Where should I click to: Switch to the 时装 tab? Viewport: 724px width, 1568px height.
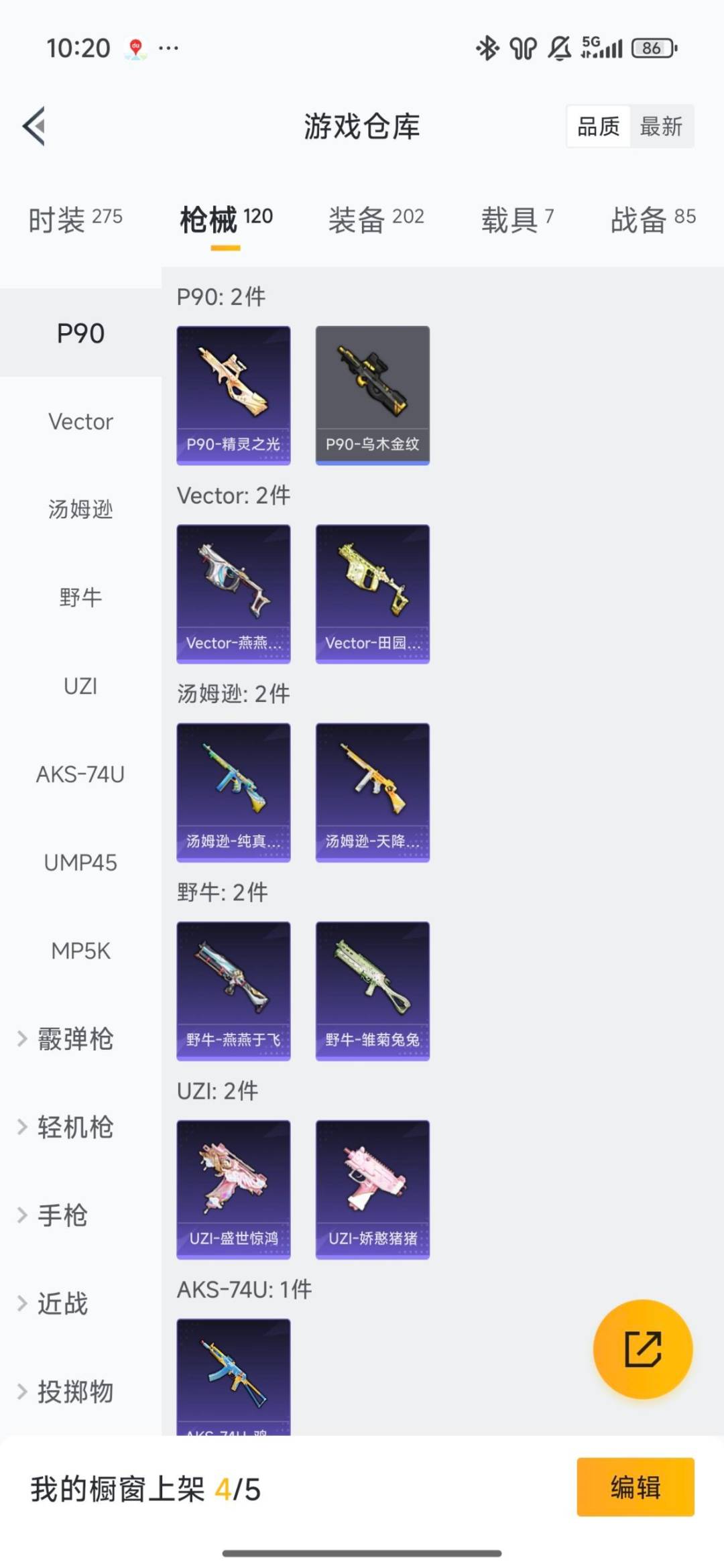pyautogui.click(x=75, y=219)
